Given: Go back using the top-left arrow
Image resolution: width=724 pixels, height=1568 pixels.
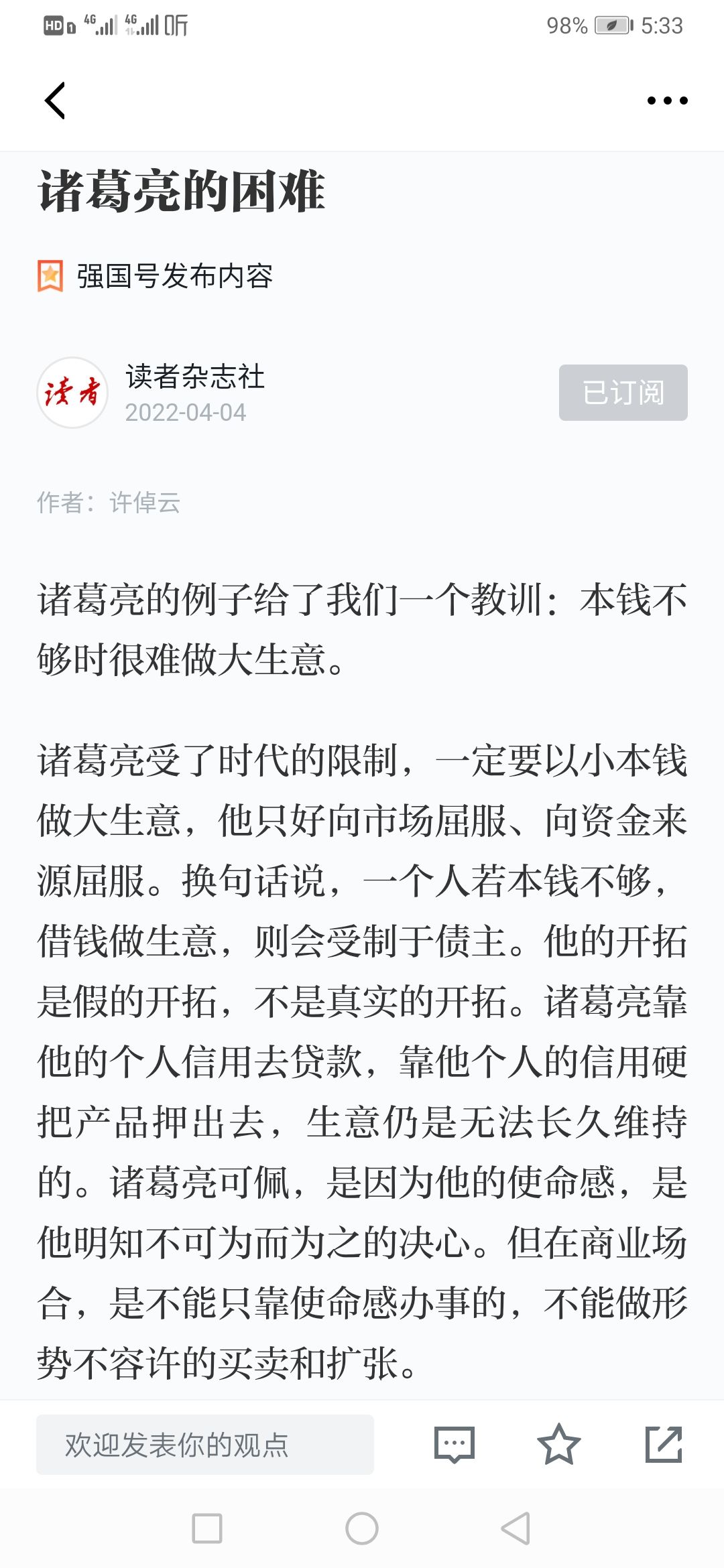Looking at the screenshot, I should (55, 101).
